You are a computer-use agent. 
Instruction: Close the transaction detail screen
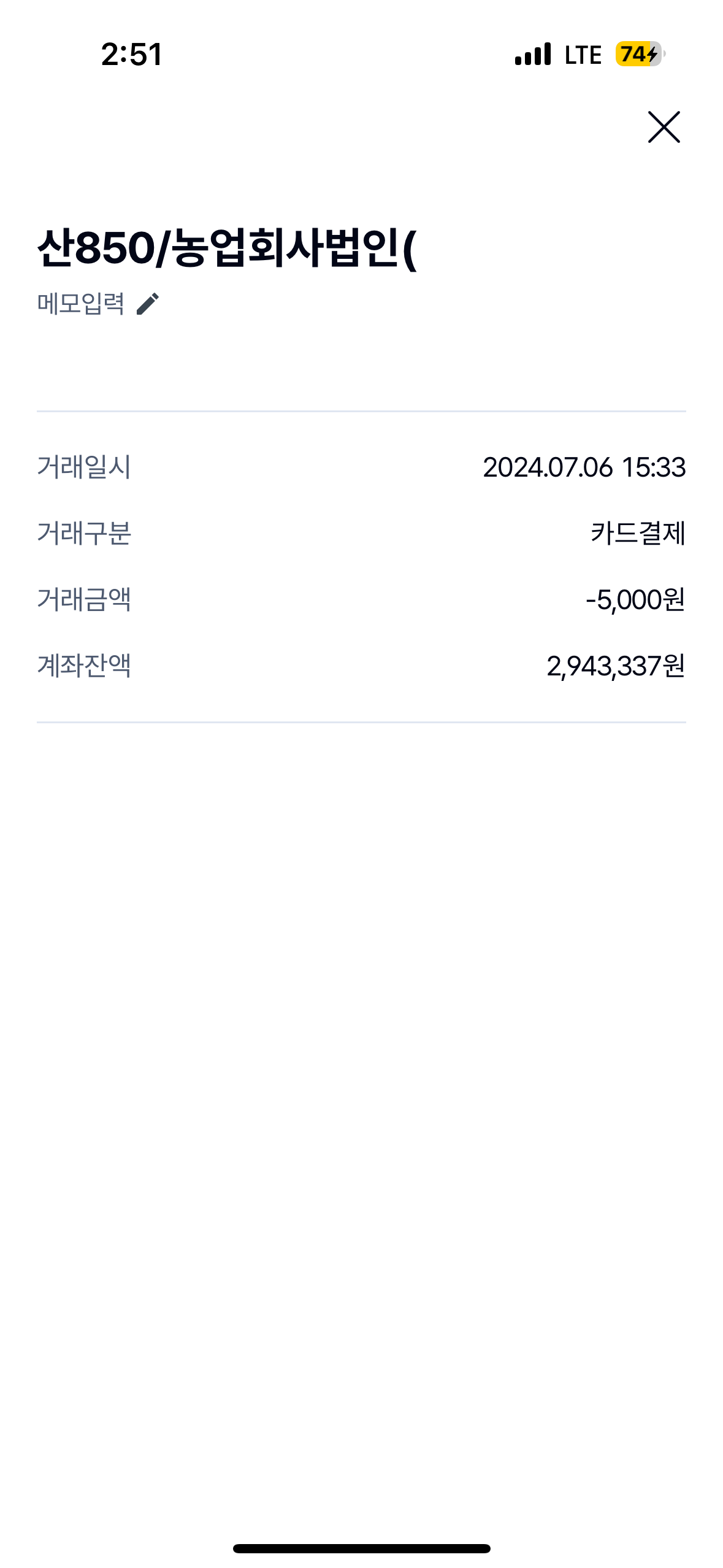tap(664, 127)
